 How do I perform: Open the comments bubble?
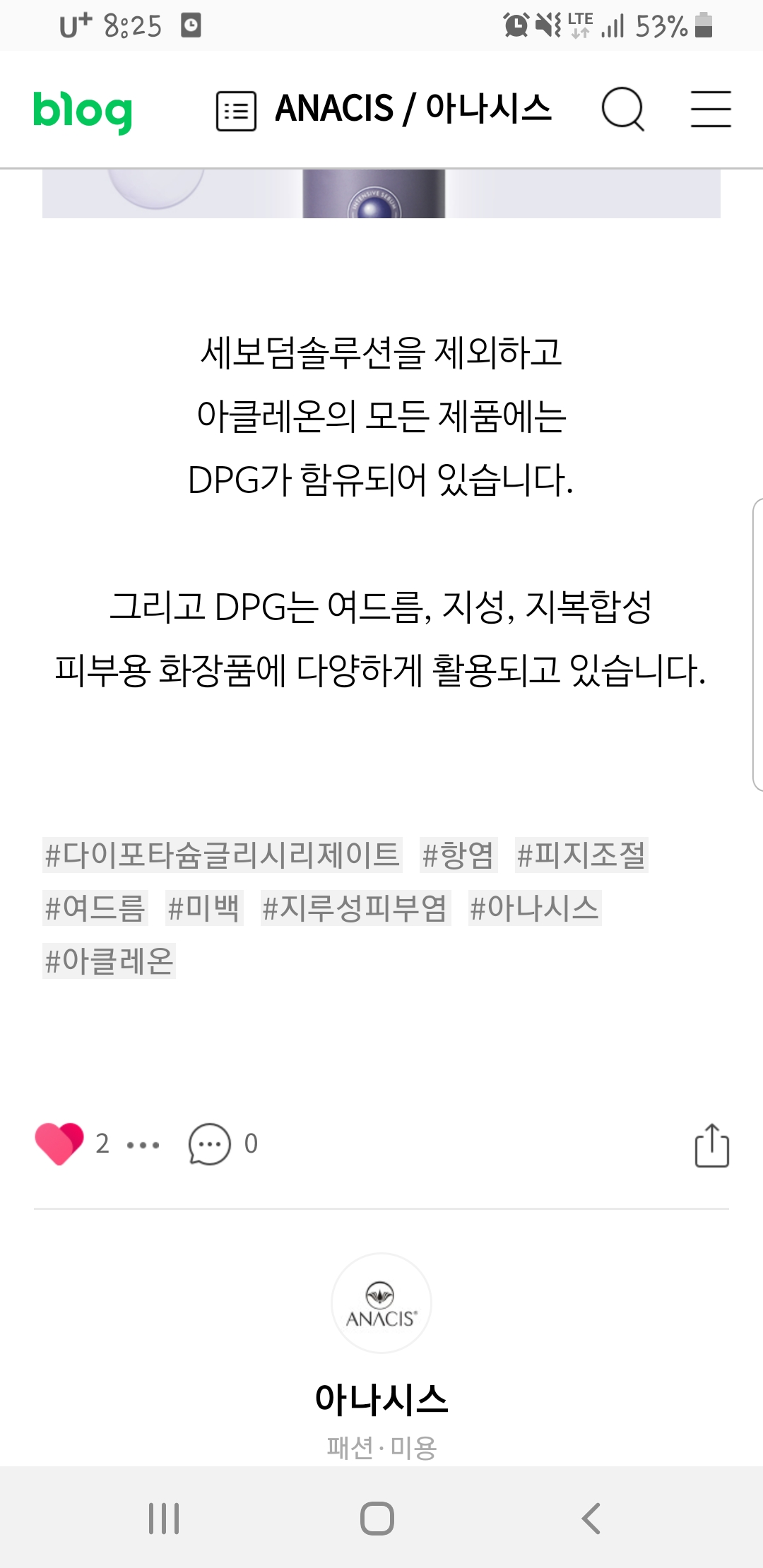click(x=209, y=1144)
